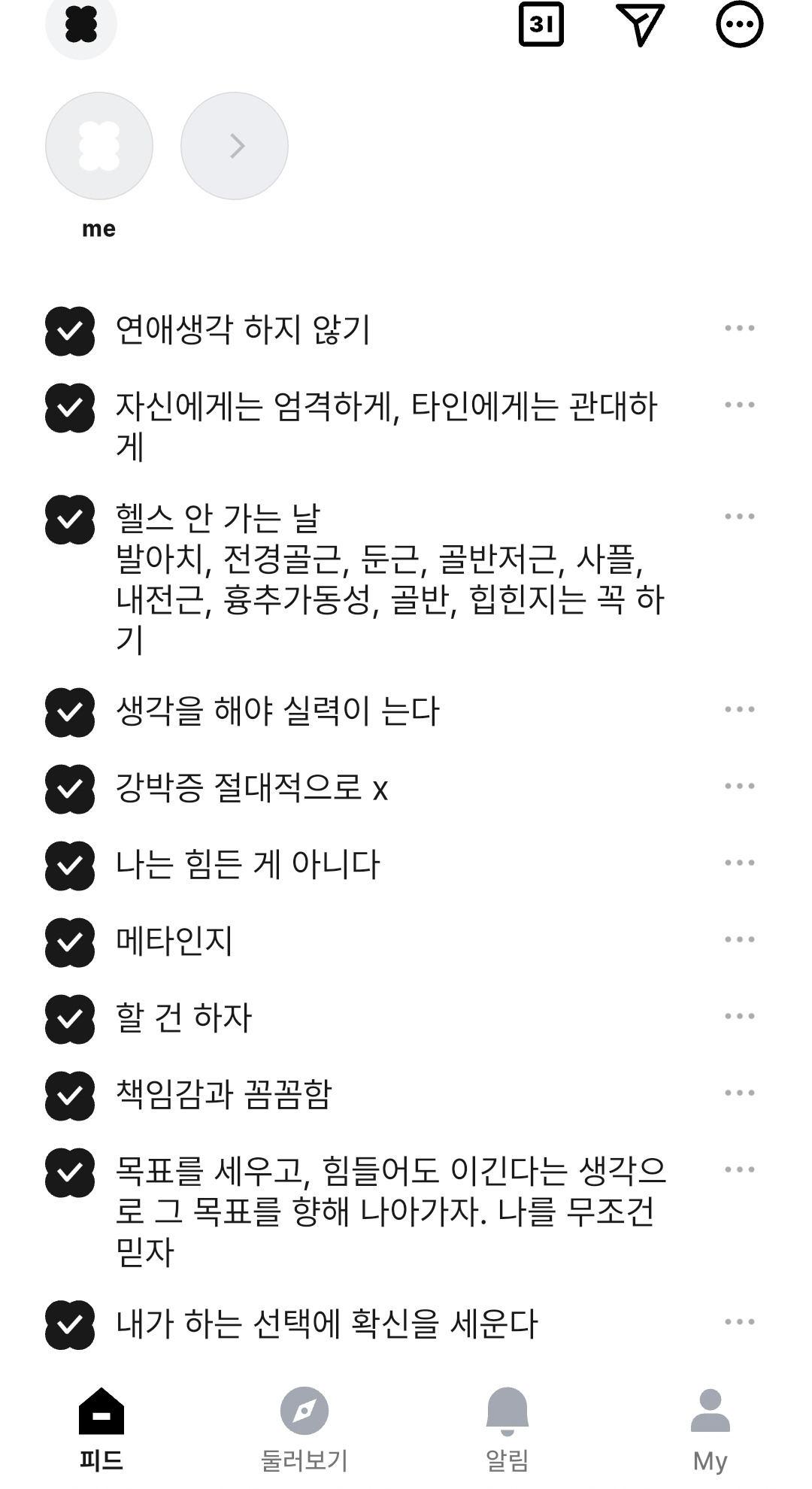Expand the circle with right chevron arrow
Viewport: 812px width, 1489px height.
[235, 147]
